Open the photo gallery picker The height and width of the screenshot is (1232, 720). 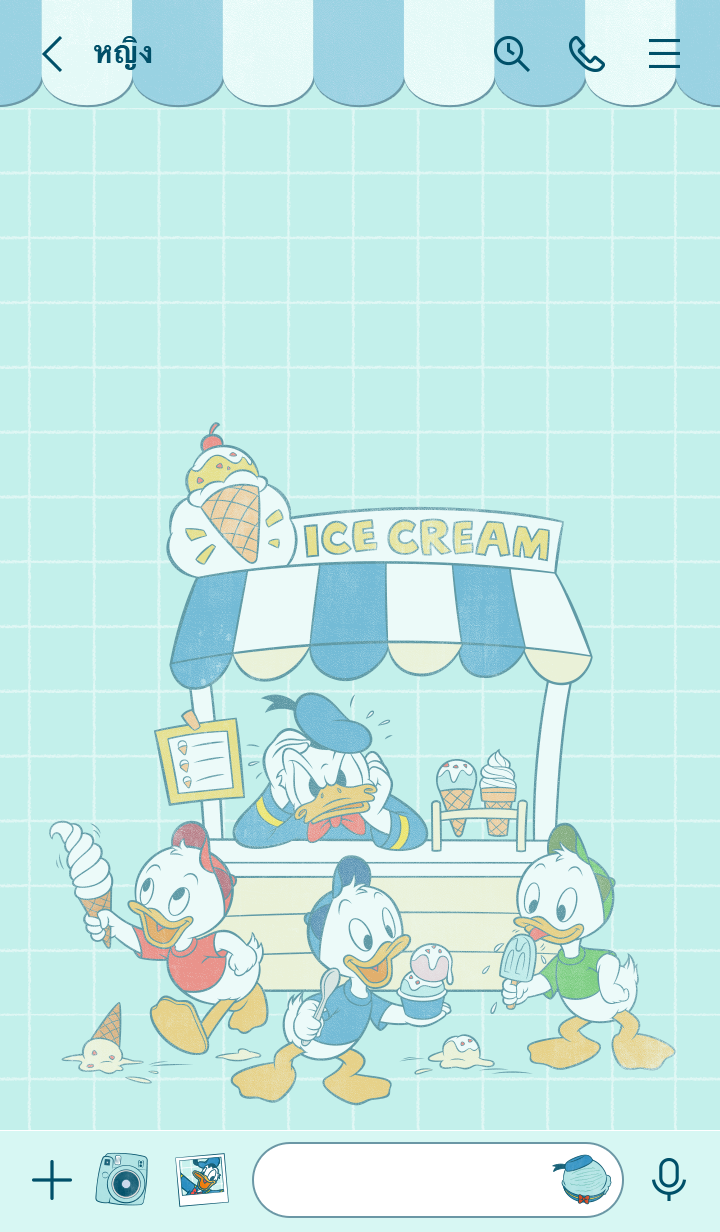coord(201,1180)
